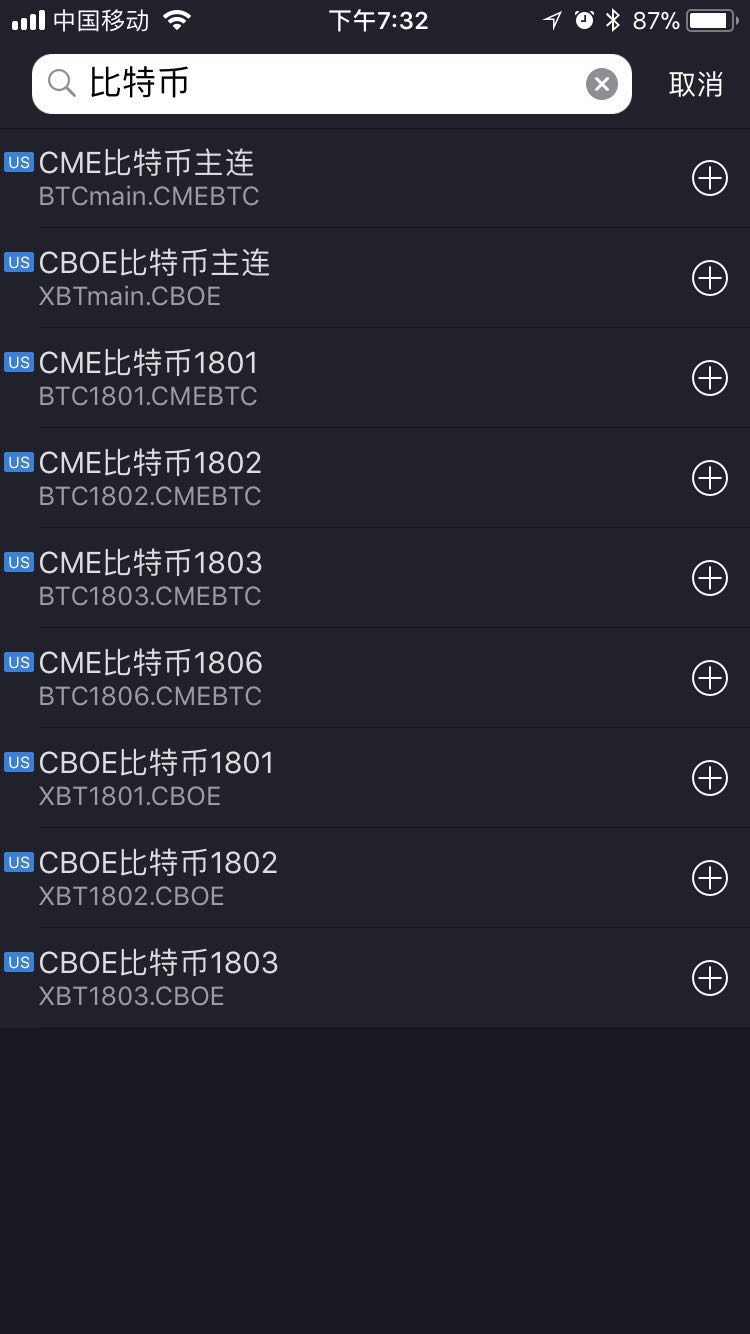Image resolution: width=750 pixels, height=1334 pixels.
Task: Add CBOE比特币1803 with plus icon
Action: coord(710,978)
